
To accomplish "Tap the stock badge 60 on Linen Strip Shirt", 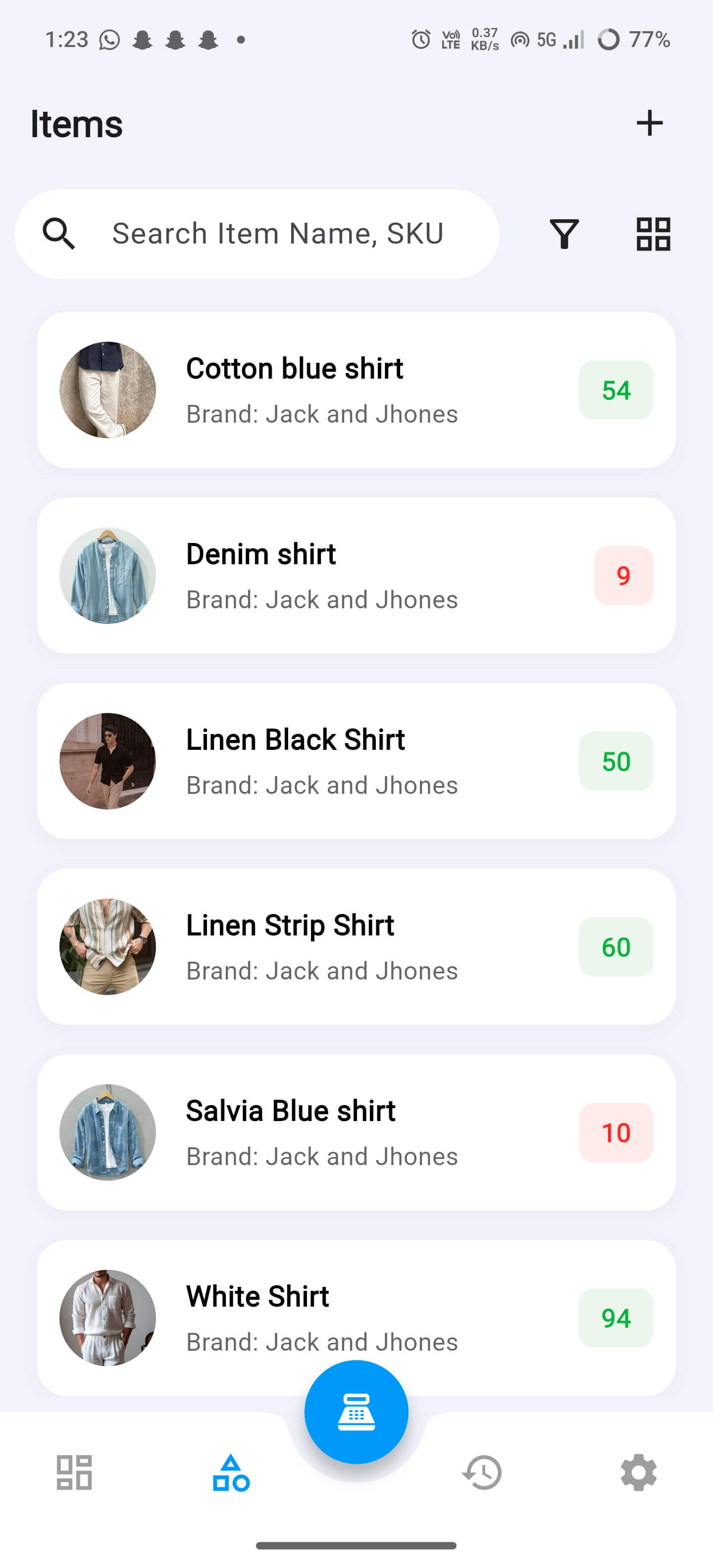I will [616, 946].
